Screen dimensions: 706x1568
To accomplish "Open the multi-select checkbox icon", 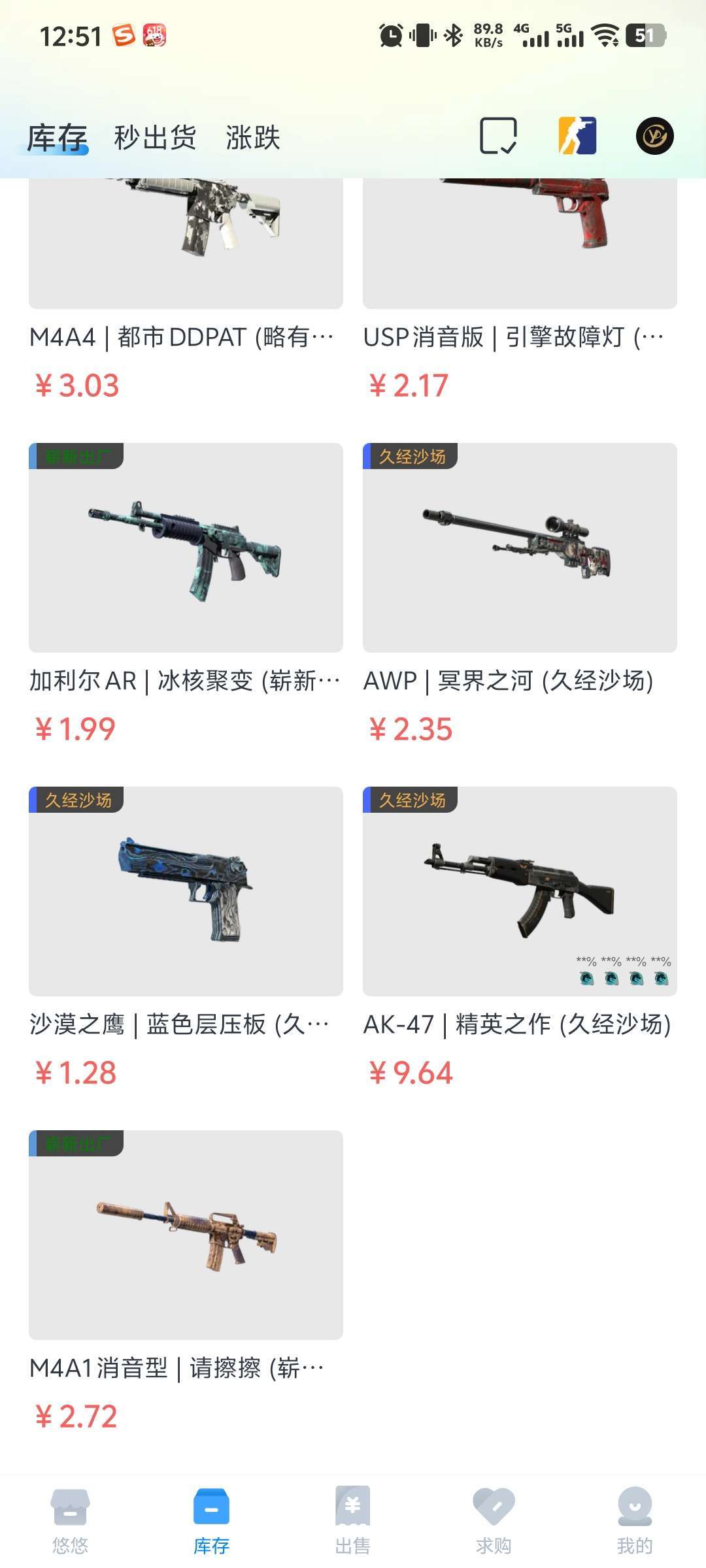I will 498,136.
